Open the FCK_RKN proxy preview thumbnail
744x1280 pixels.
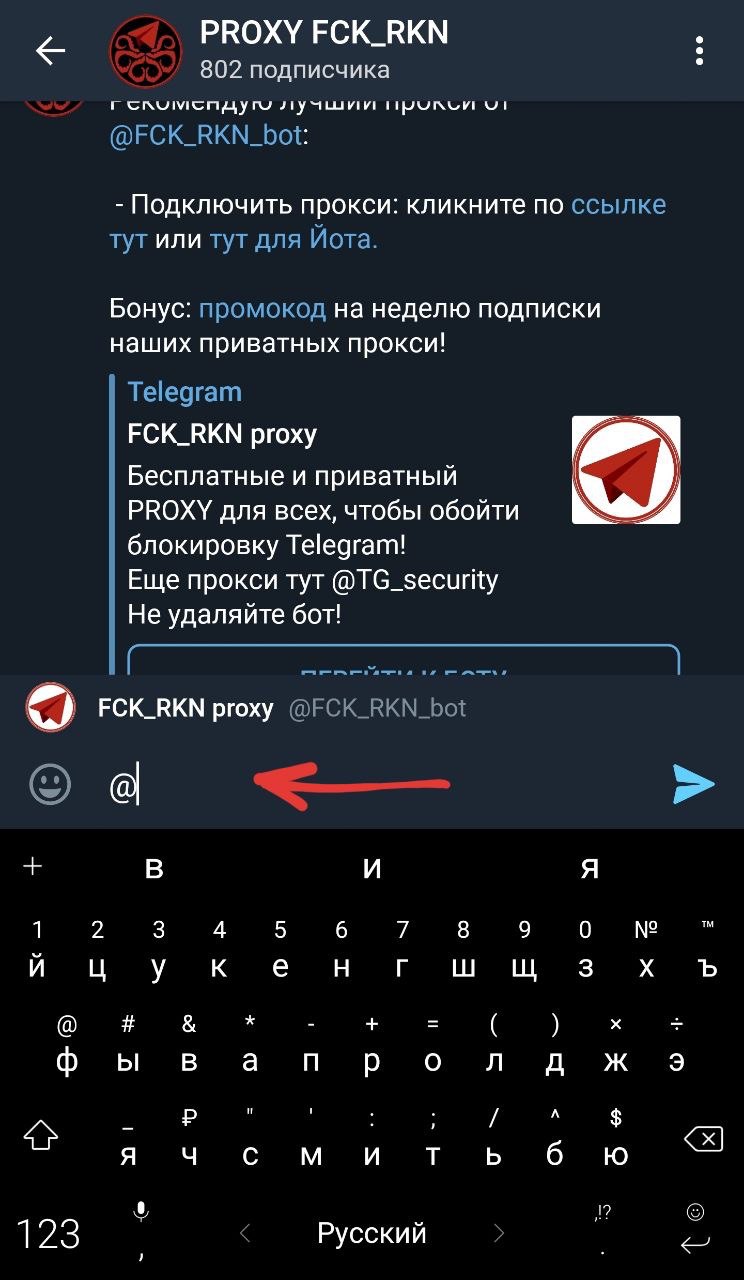tap(625, 469)
